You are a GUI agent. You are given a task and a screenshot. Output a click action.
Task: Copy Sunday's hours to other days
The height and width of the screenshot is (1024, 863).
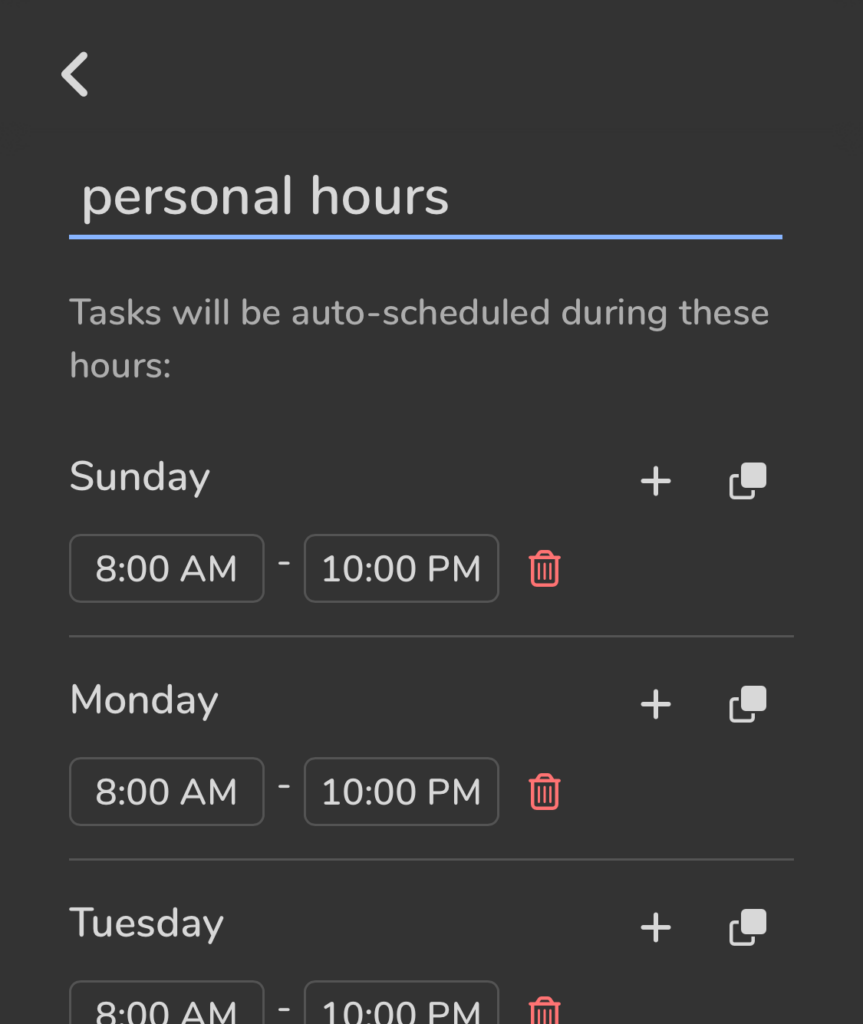click(747, 482)
